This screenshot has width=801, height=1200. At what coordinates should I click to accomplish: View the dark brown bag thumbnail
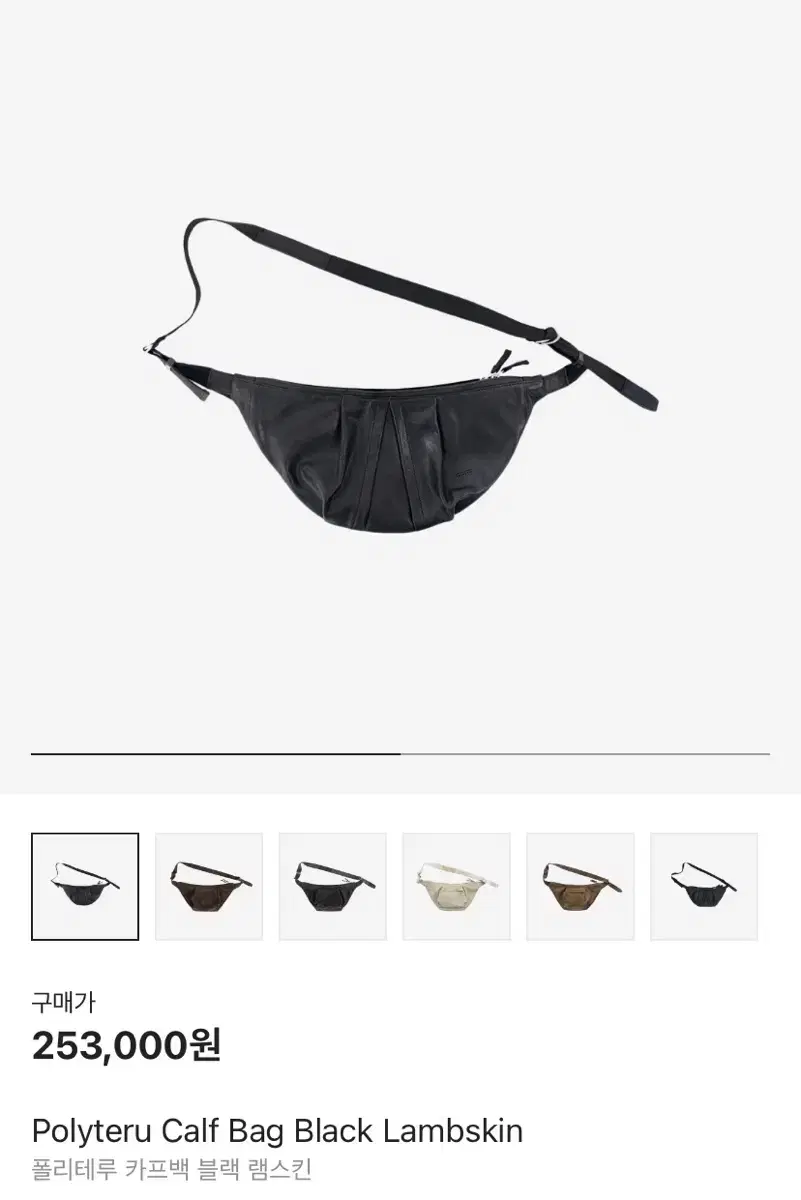[x=209, y=886]
